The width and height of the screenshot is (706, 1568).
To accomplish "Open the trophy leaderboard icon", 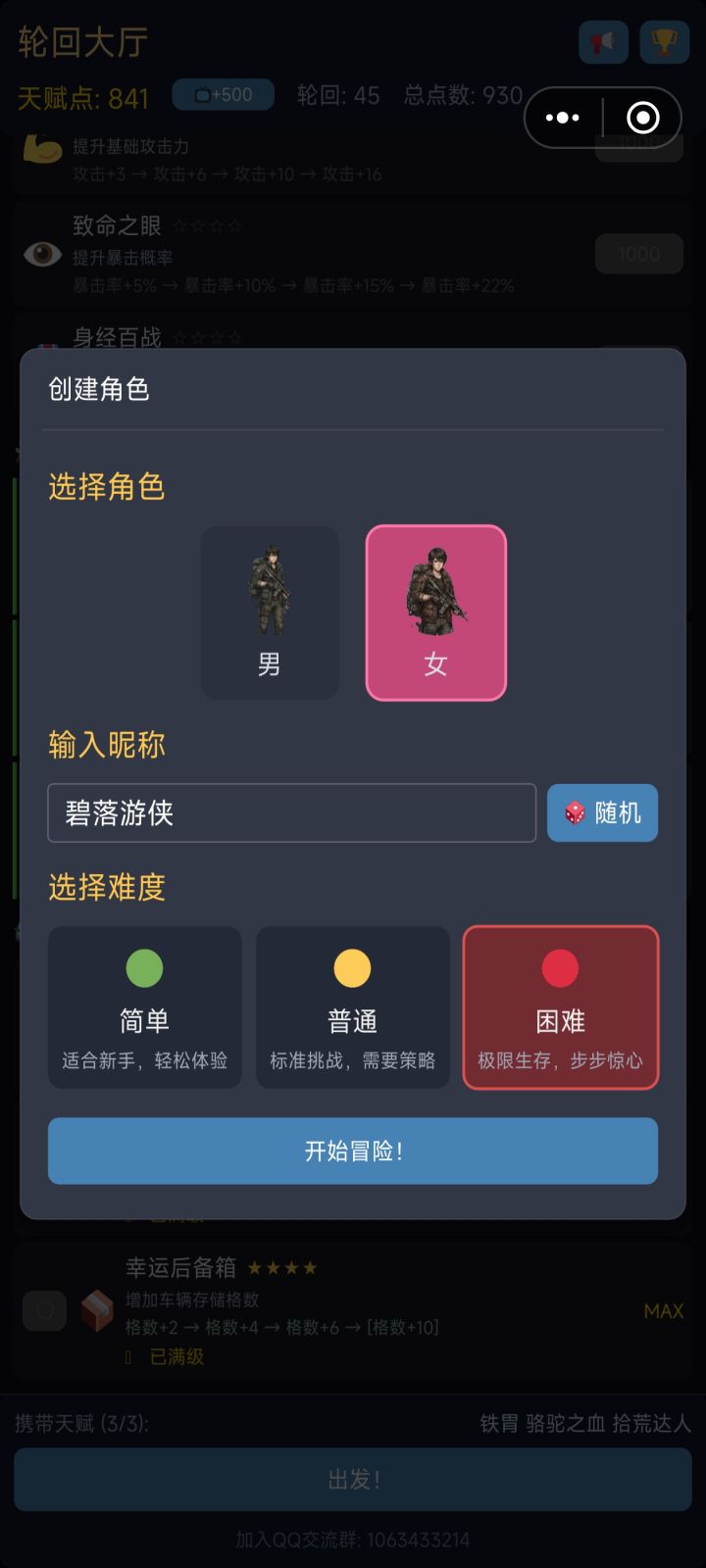I will [x=664, y=43].
